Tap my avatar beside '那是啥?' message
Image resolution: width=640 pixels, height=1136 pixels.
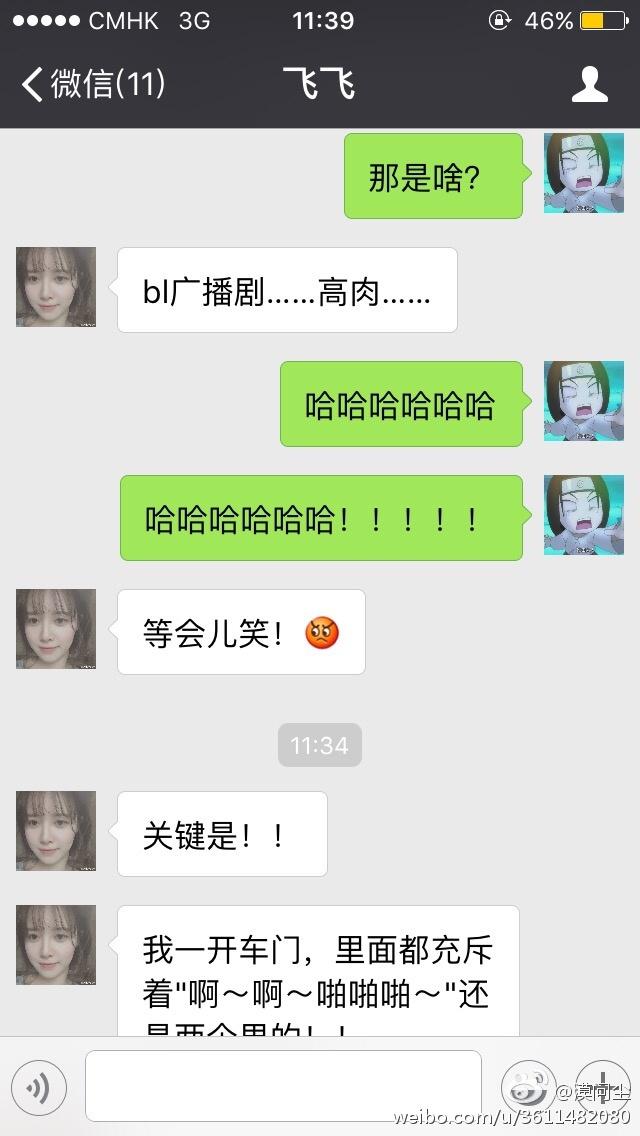[584, 173]
